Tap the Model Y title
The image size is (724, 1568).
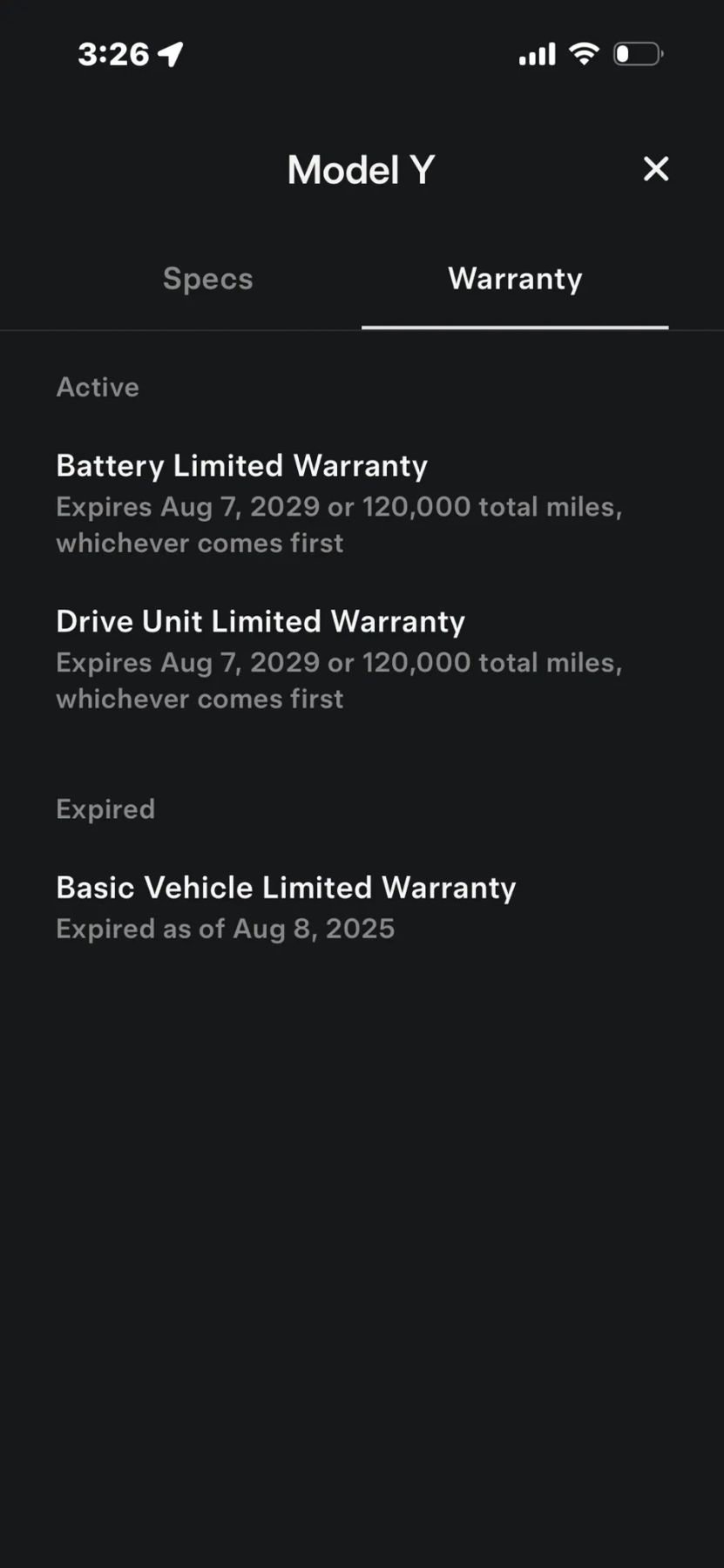point(360,170)
